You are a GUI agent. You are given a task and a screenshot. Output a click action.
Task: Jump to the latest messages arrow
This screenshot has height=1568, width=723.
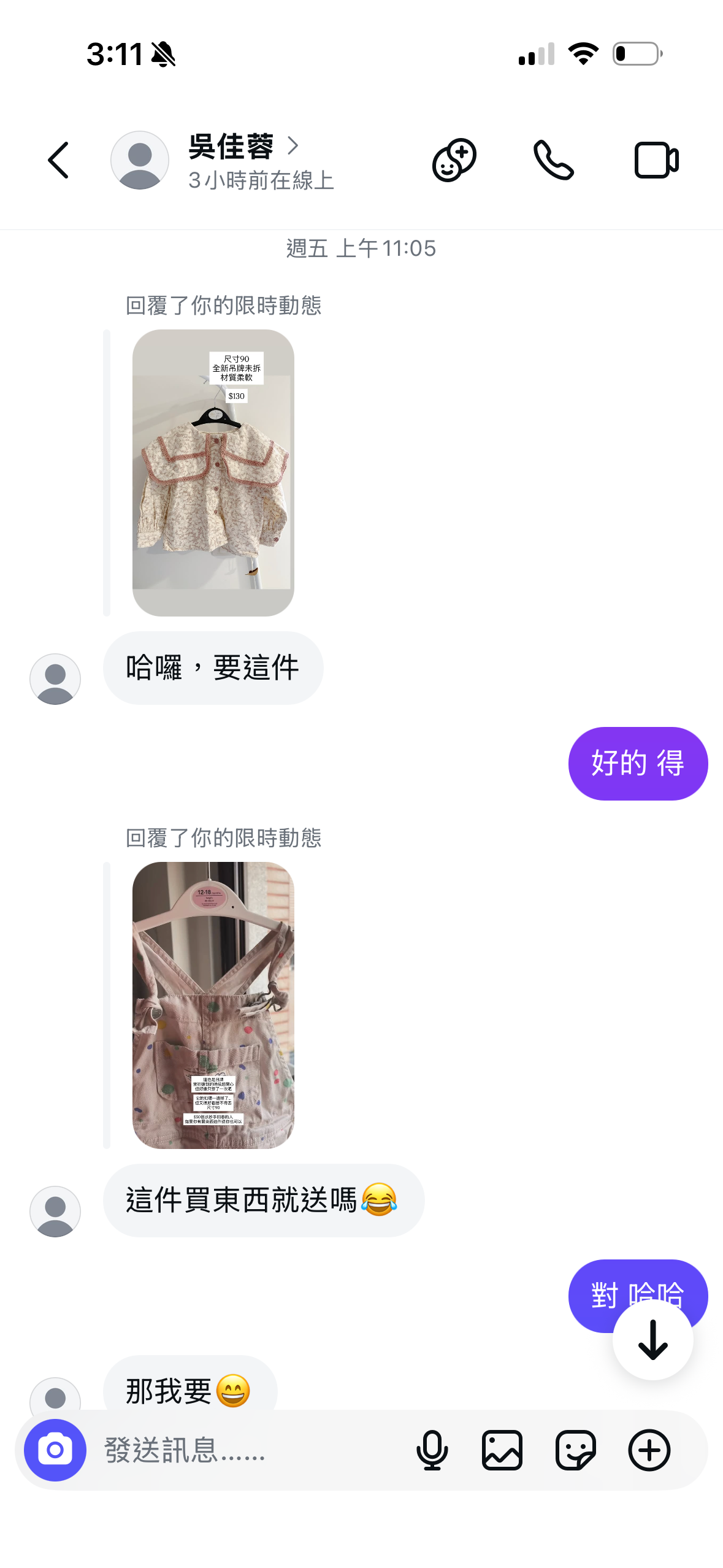click(x=652, y=1340)
